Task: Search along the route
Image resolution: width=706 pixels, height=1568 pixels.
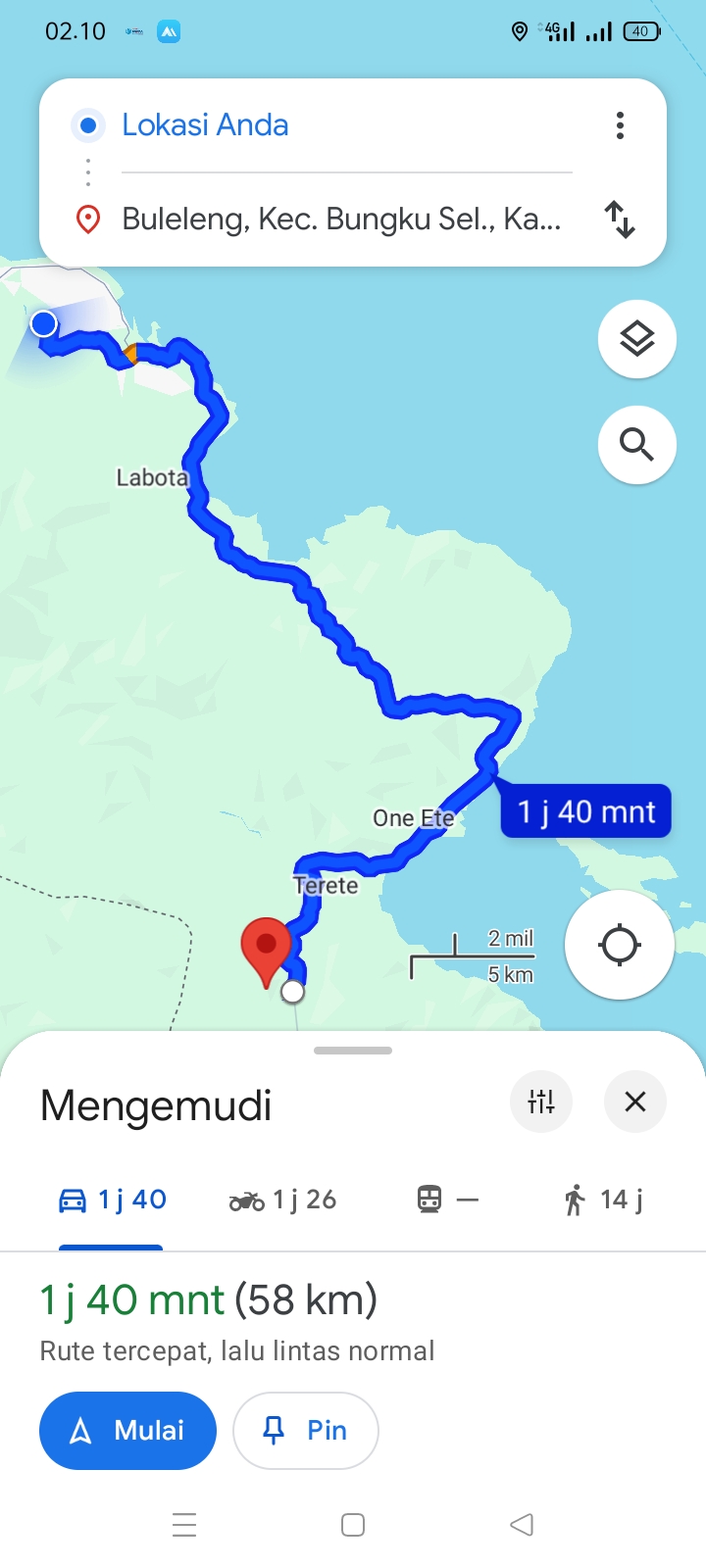Action: (637, 445)
